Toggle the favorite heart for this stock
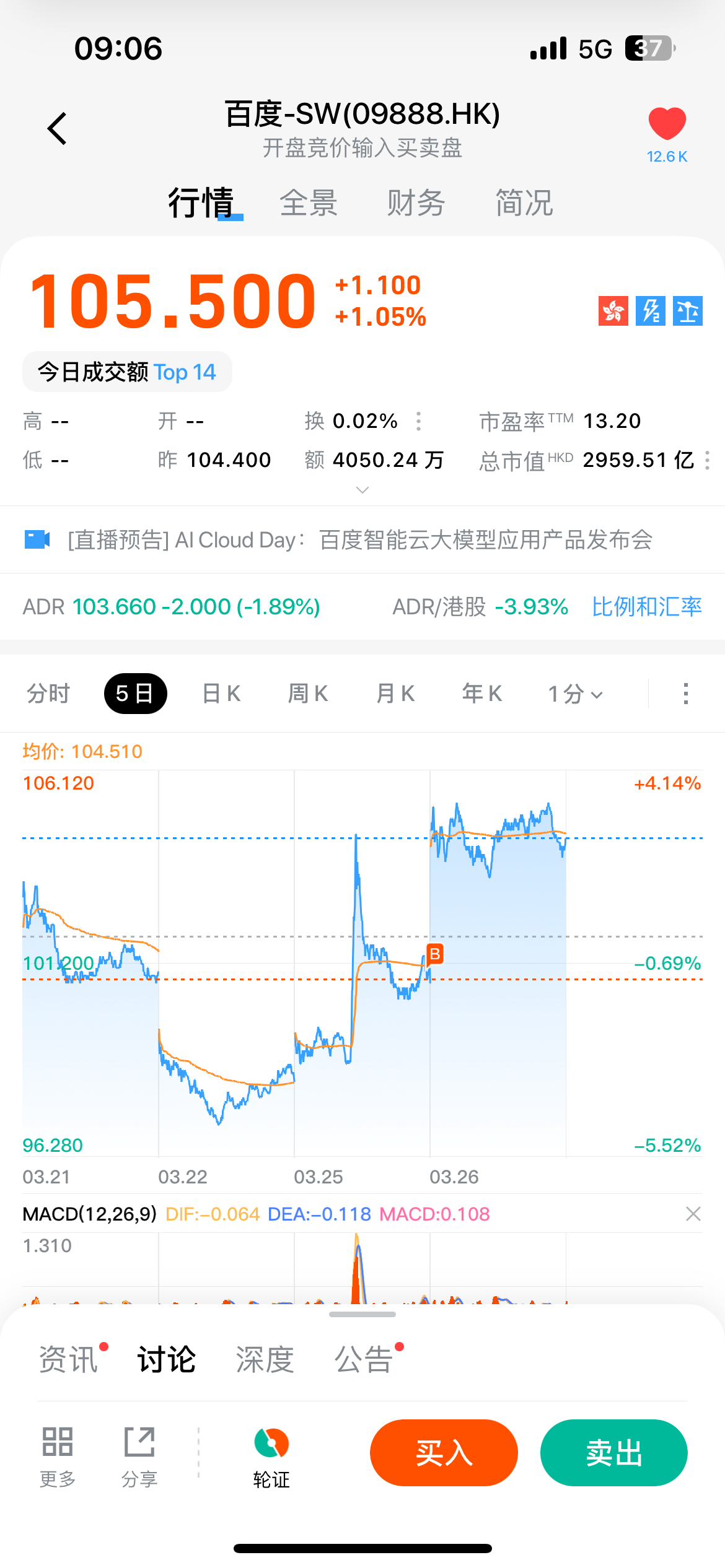The width and height of the screenshot is (725, 1568). [667, 125]
